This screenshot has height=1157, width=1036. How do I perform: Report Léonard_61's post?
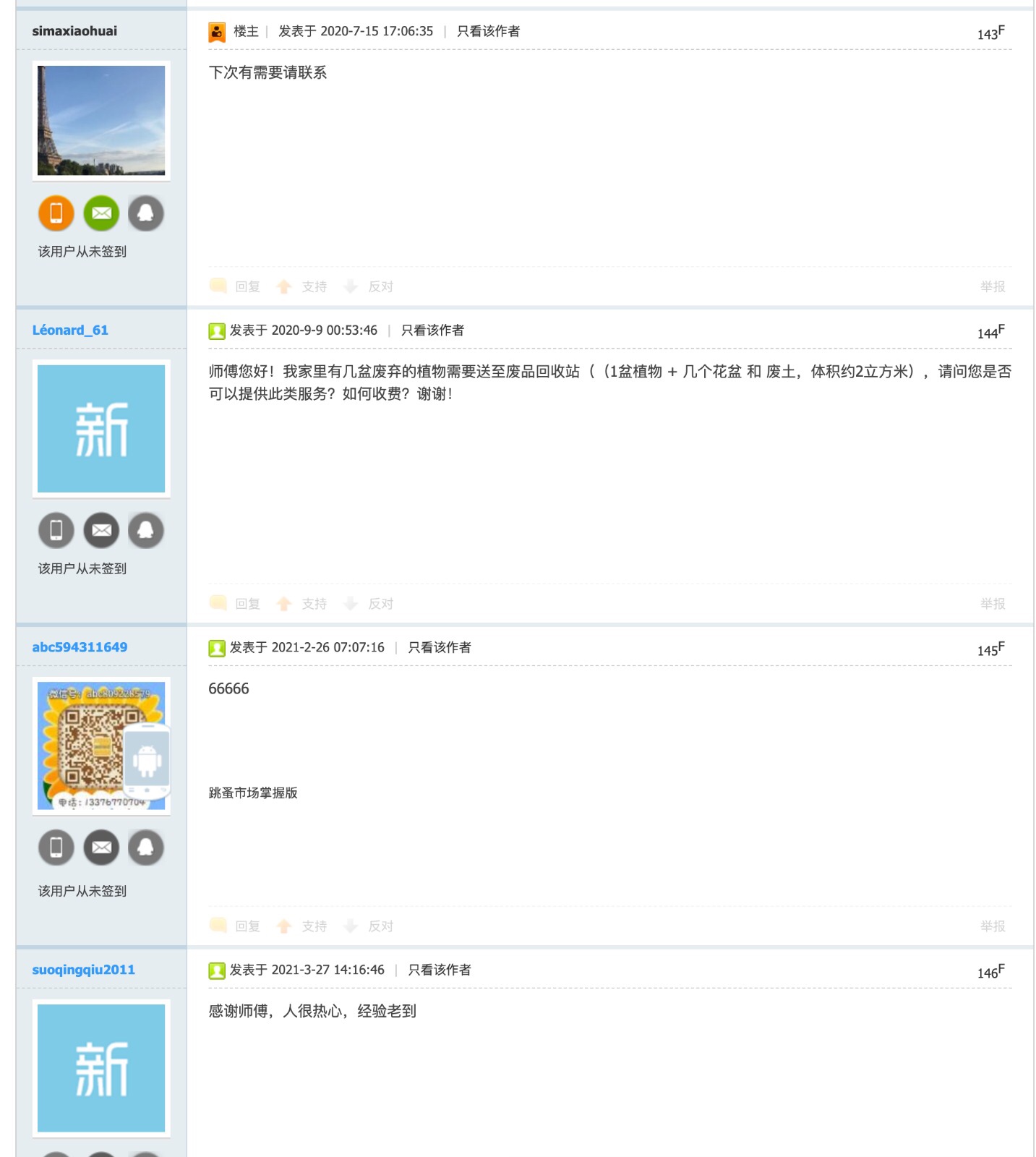(x=992, y=604)
